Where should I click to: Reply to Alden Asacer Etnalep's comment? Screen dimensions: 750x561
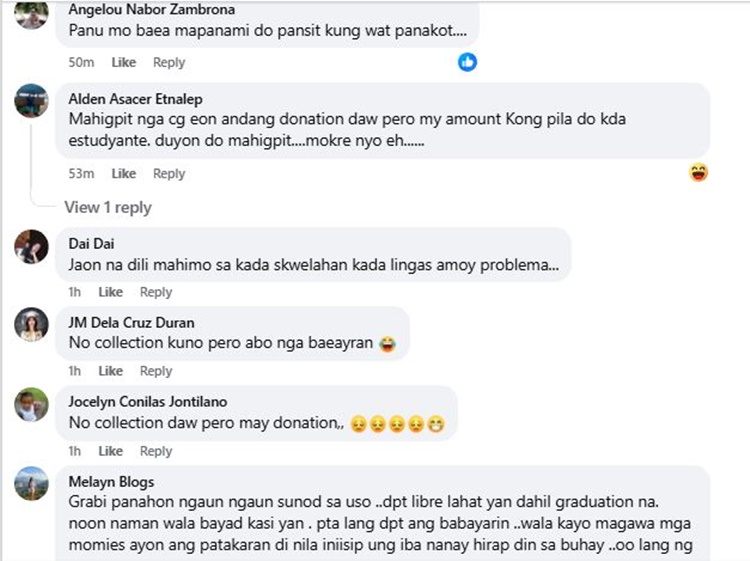[169, 173]
